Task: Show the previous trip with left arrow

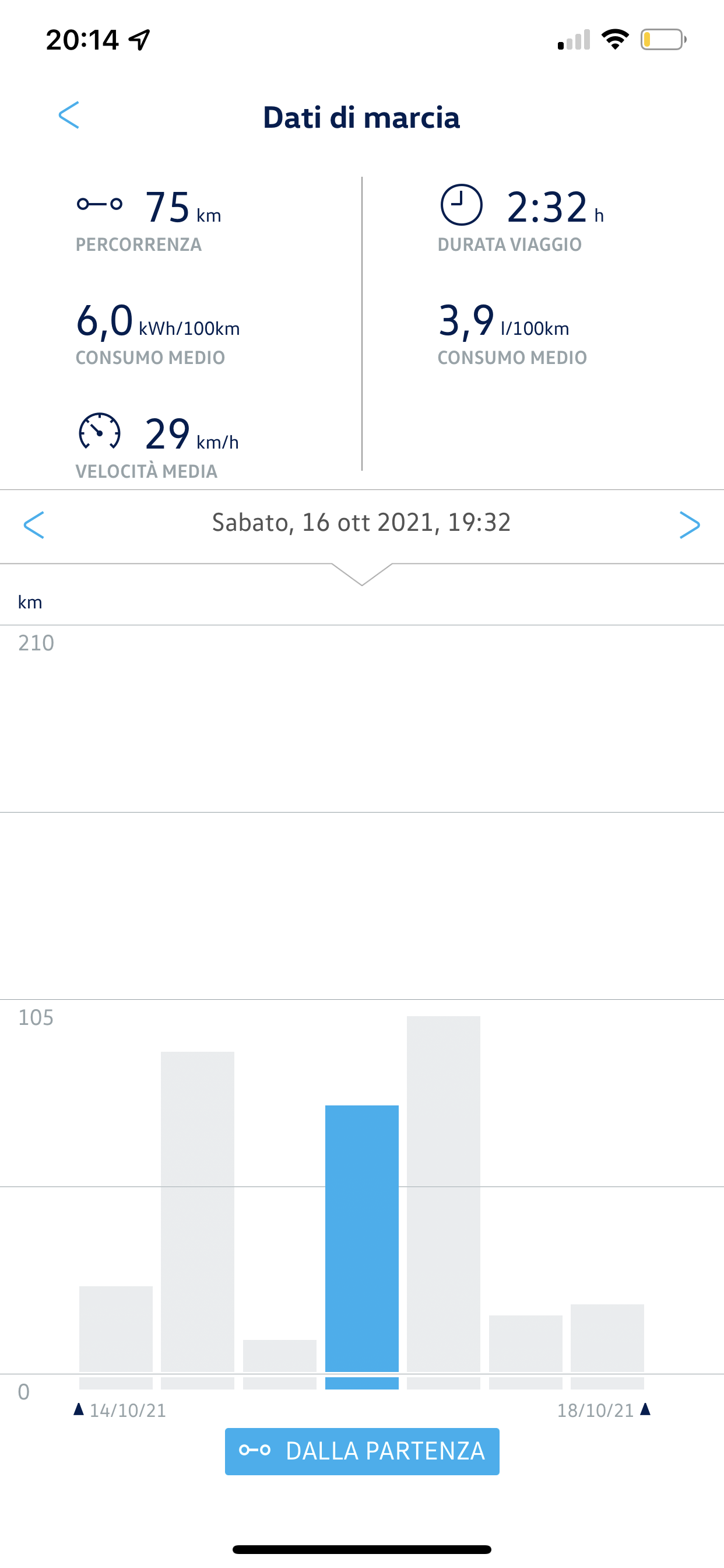Action: pyautogui.click(x=33, y=524)
